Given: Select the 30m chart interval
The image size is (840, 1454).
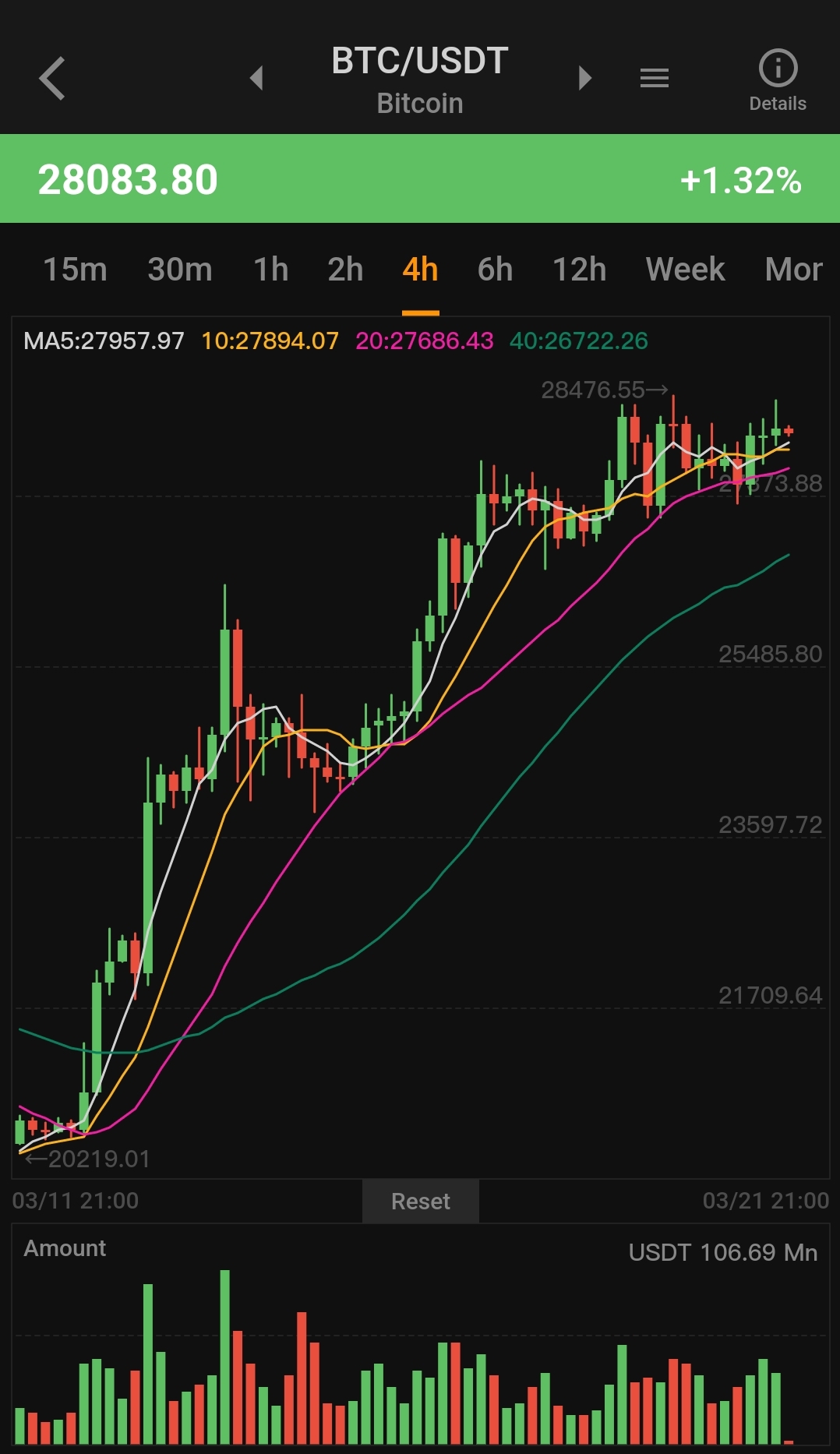Looking at the screenshot, I should (x=179, y=270).
